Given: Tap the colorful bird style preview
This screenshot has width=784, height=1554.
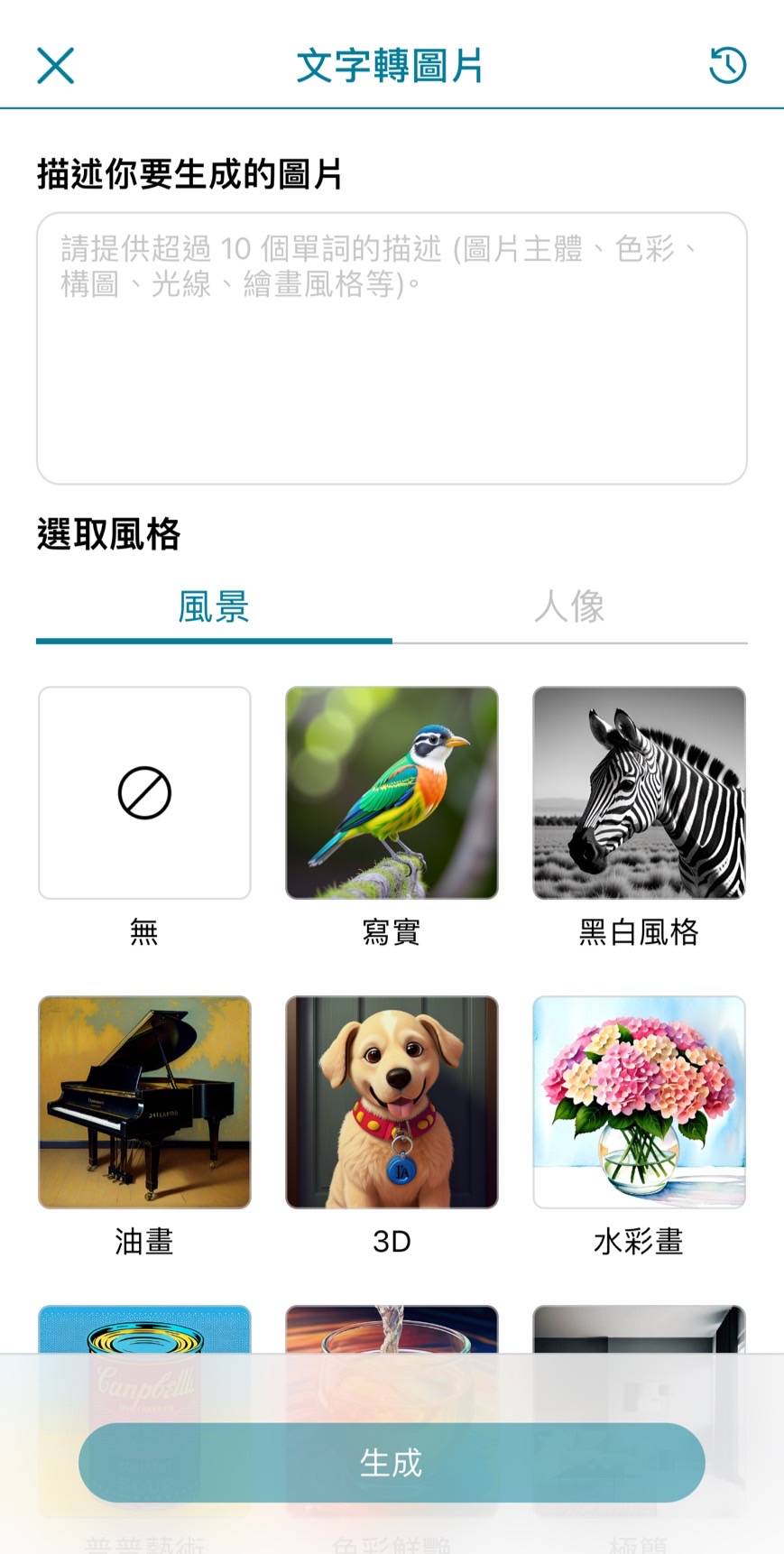Looking at the screenshot, I should tap(392, 794).
